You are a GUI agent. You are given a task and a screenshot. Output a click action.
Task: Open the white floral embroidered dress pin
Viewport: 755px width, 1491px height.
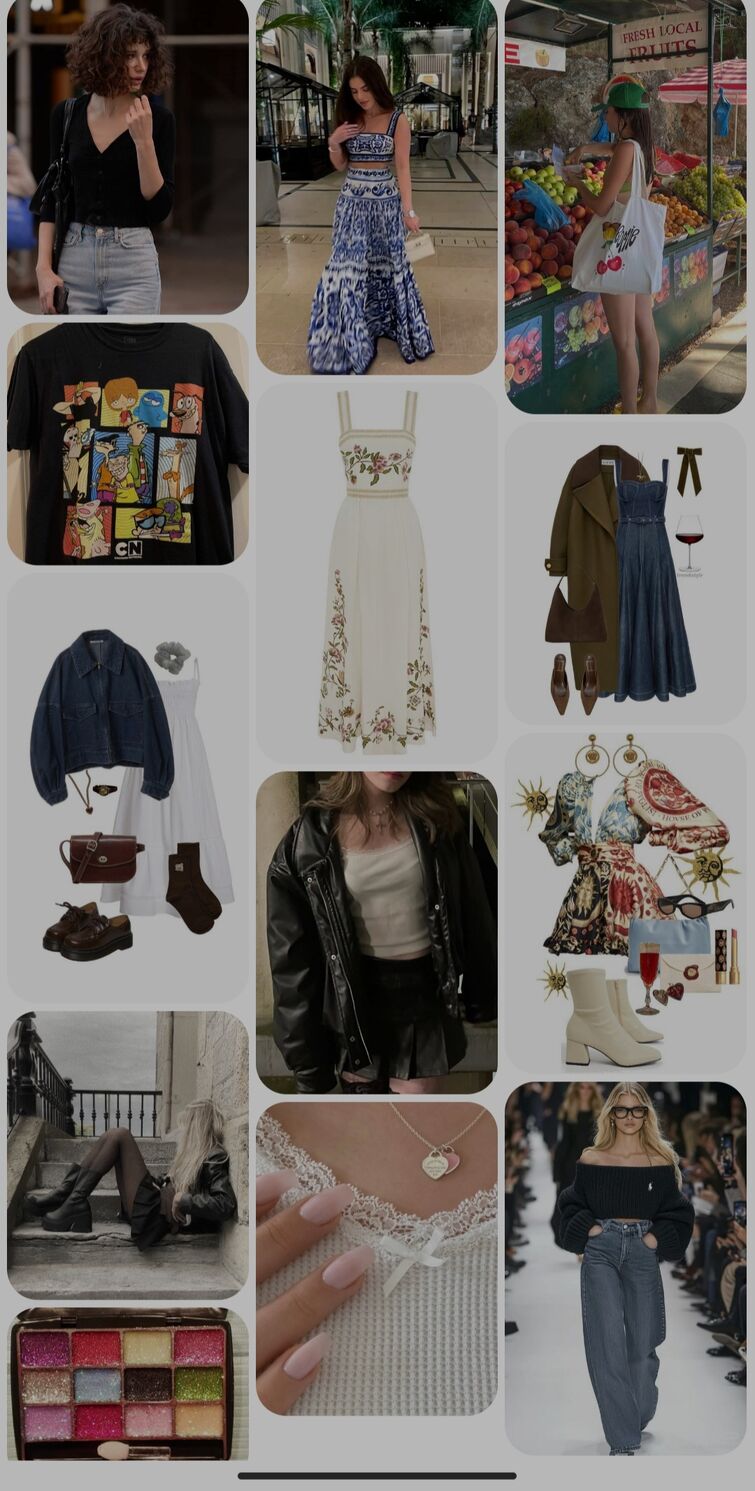[376, 573]
